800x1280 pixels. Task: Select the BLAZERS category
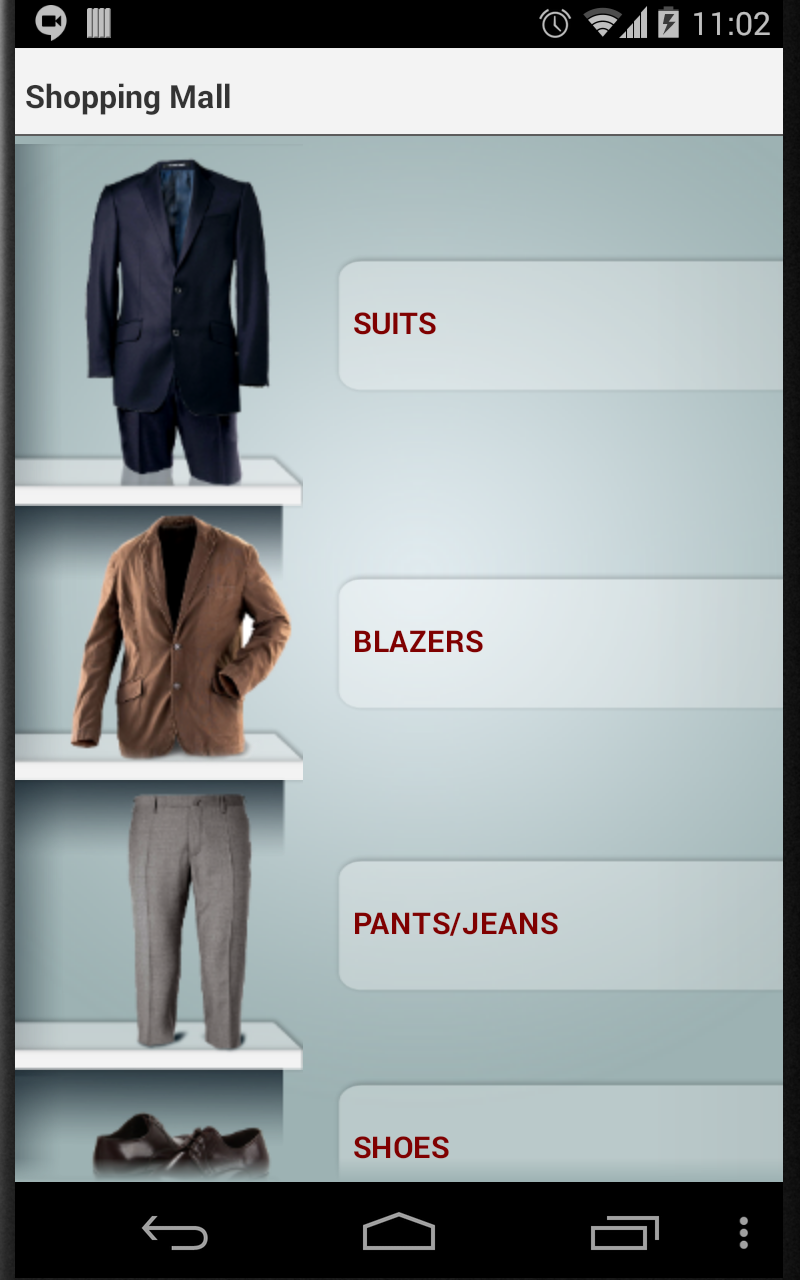[x=560, y=643]
